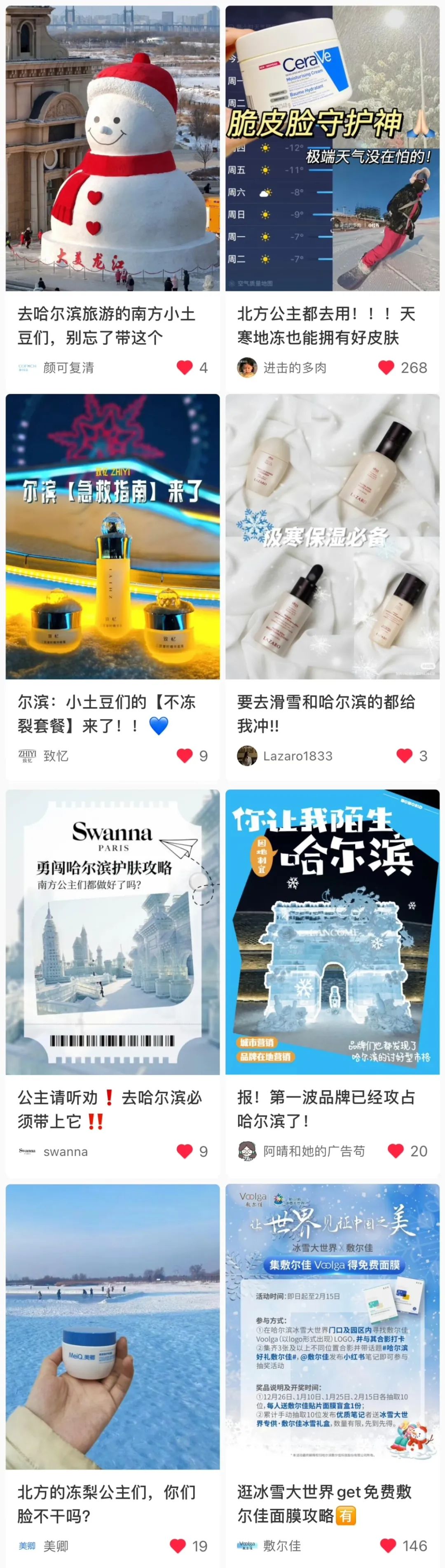The image size is (445, 1568).
Task: Like the post by 美卿
Action: pyautogui.click(x=178, y=1545)
